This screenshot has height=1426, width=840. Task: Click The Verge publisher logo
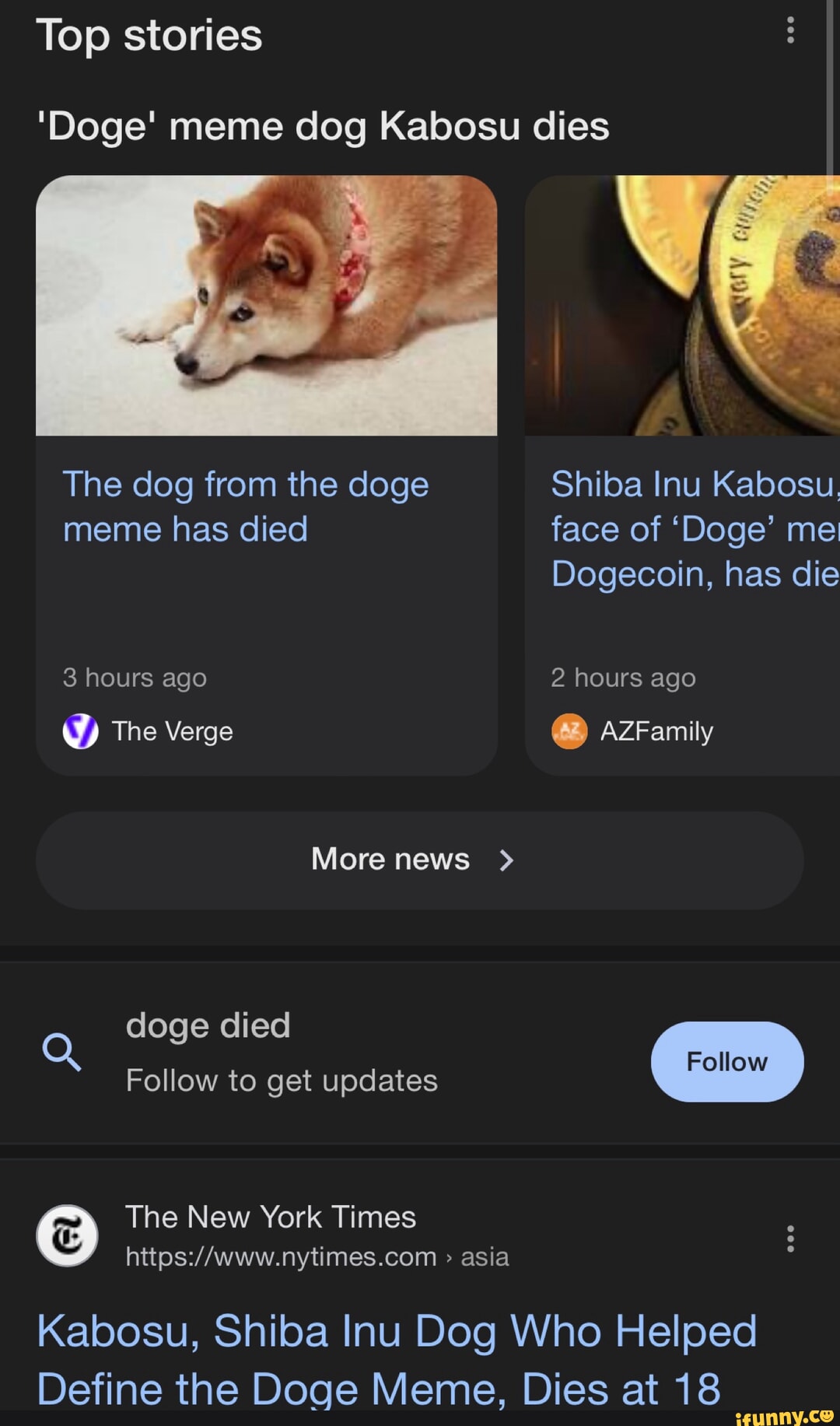click(x=80, y=730)
